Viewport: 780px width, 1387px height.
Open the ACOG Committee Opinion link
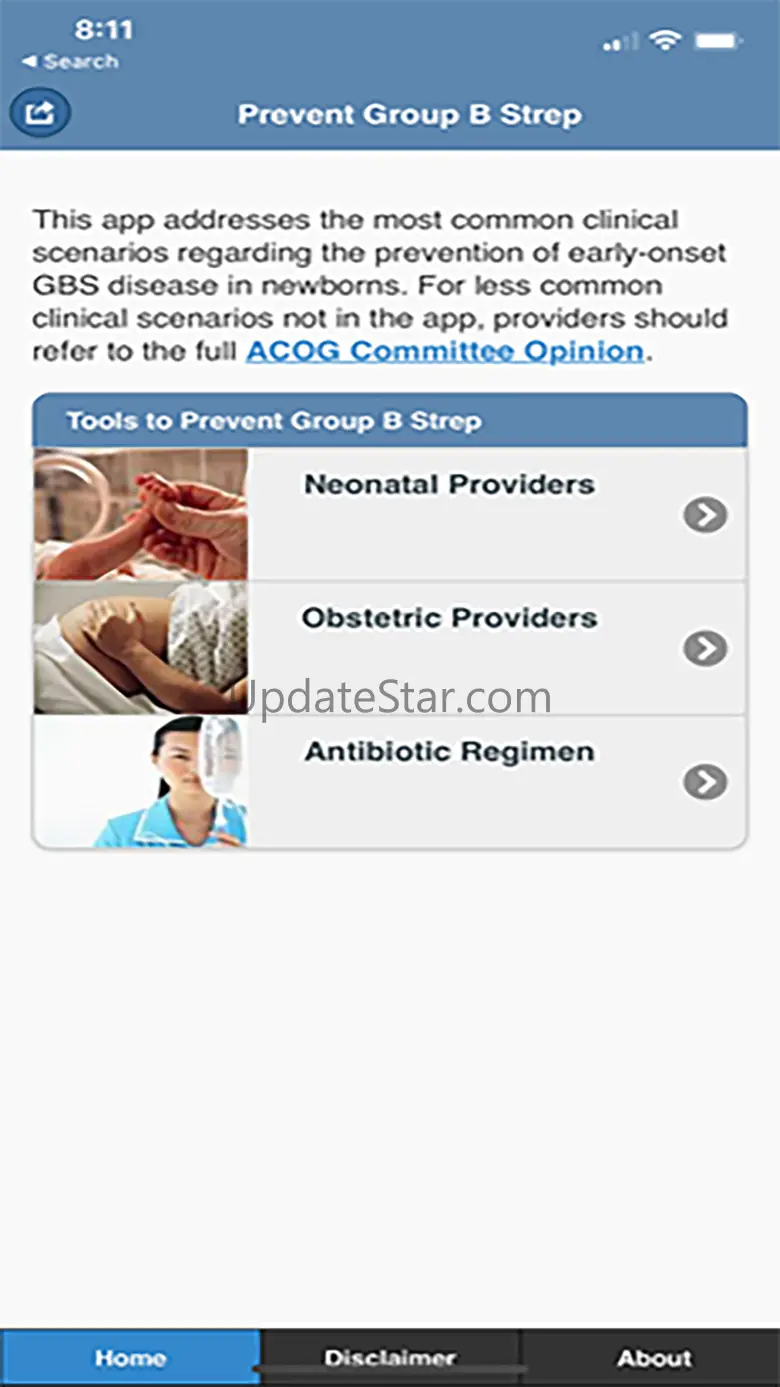click(x=444, y=352)
